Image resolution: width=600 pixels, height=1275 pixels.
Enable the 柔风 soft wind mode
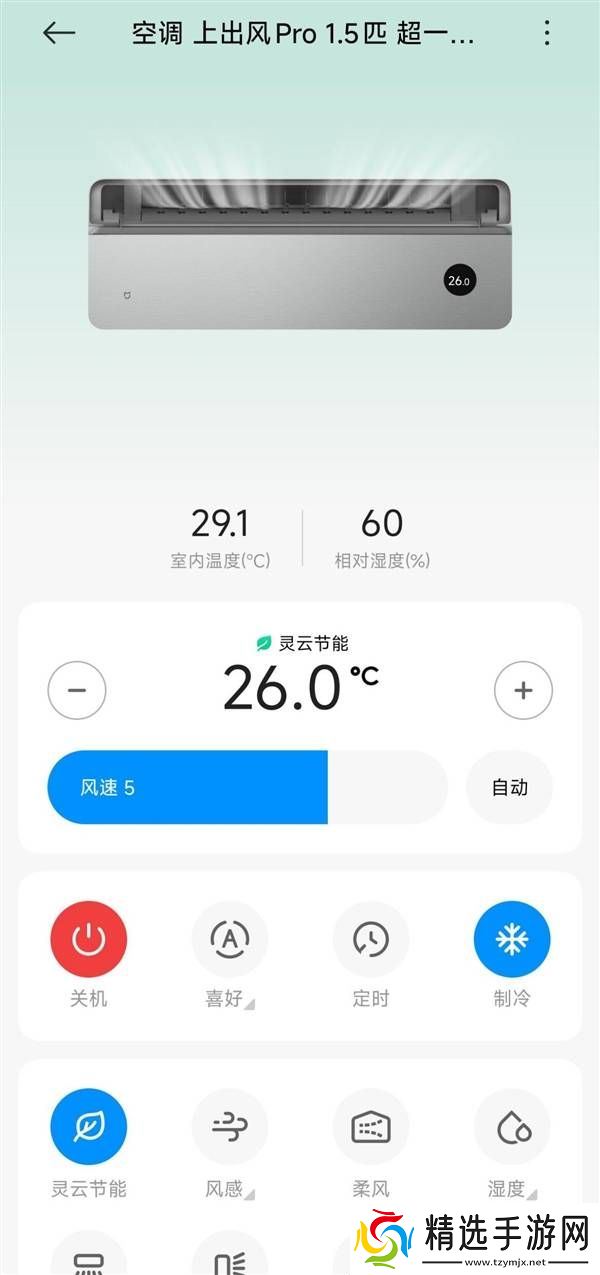[x=371, y=1127]
